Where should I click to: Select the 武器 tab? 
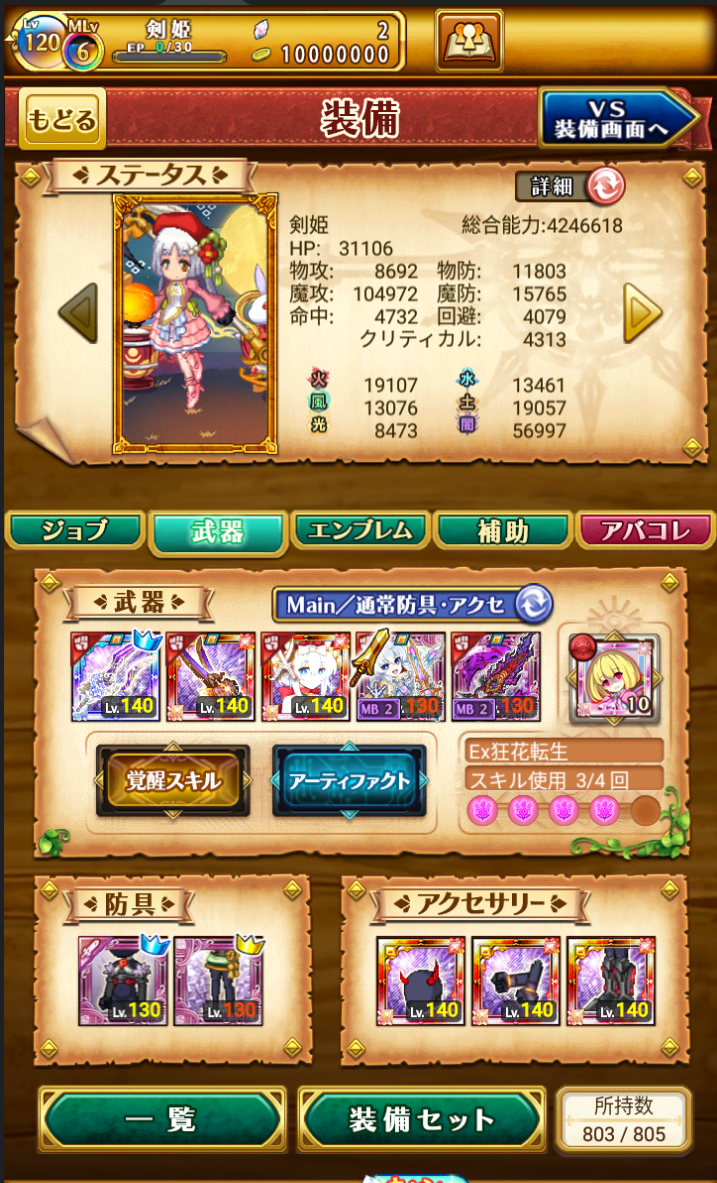pyautogui.click(x=218, y=533)
